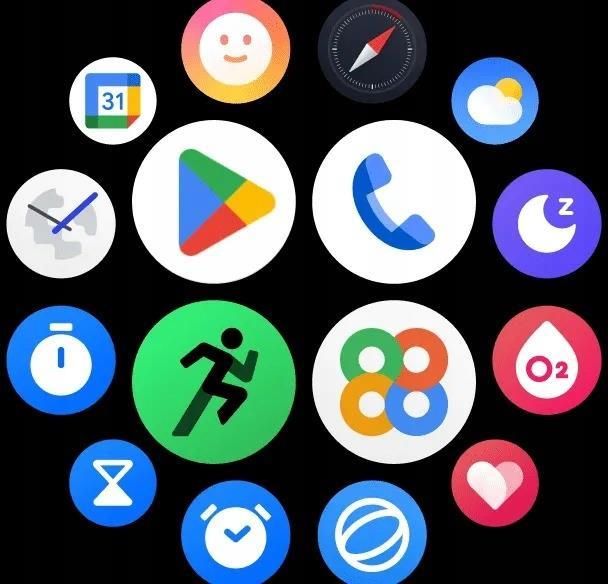Open the app with the colorful rings icon
Image resolution: width=608 pixels, height=584 pixels.
point(394,382)
